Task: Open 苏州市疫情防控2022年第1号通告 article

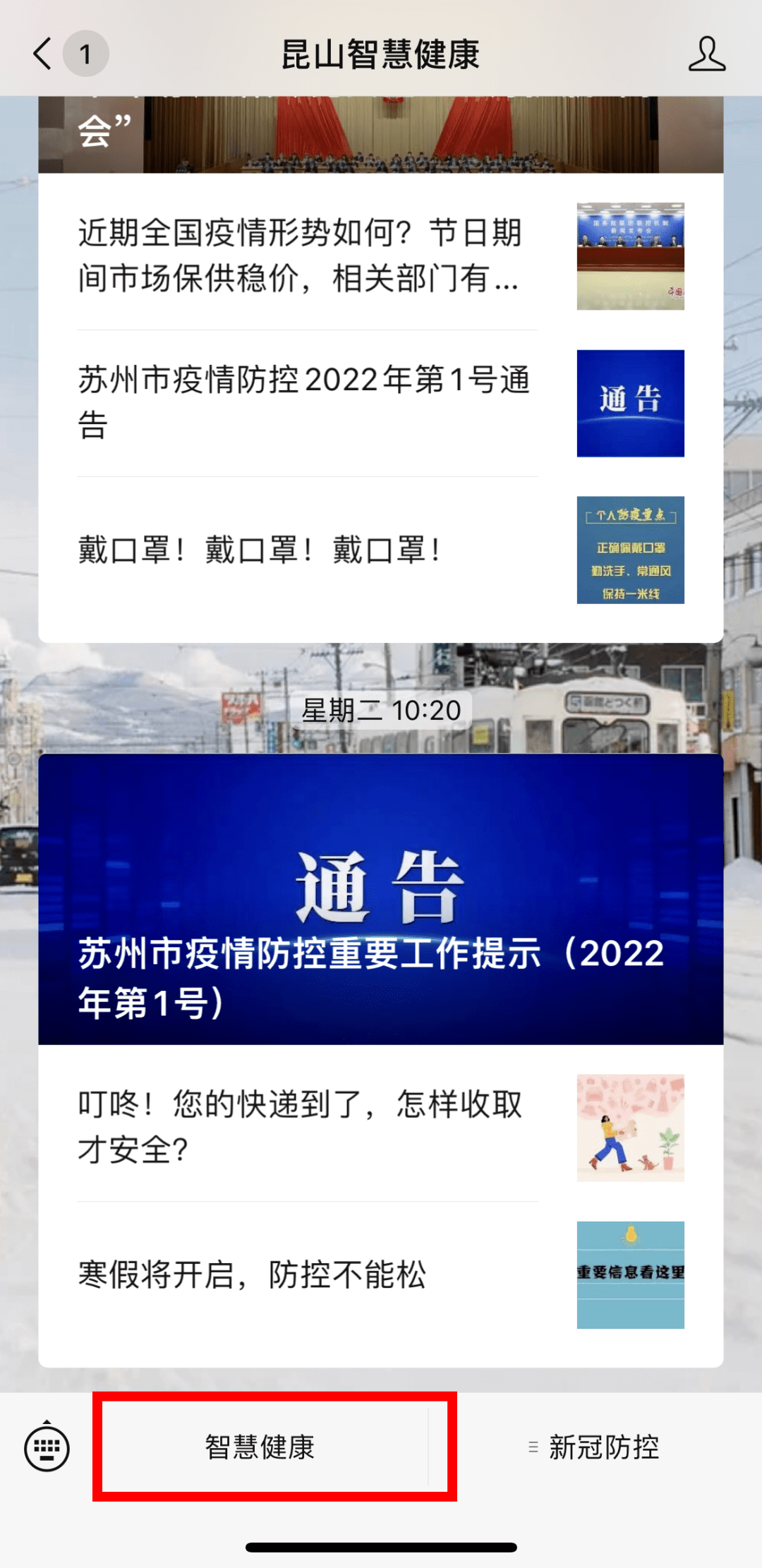Action: 303,402
